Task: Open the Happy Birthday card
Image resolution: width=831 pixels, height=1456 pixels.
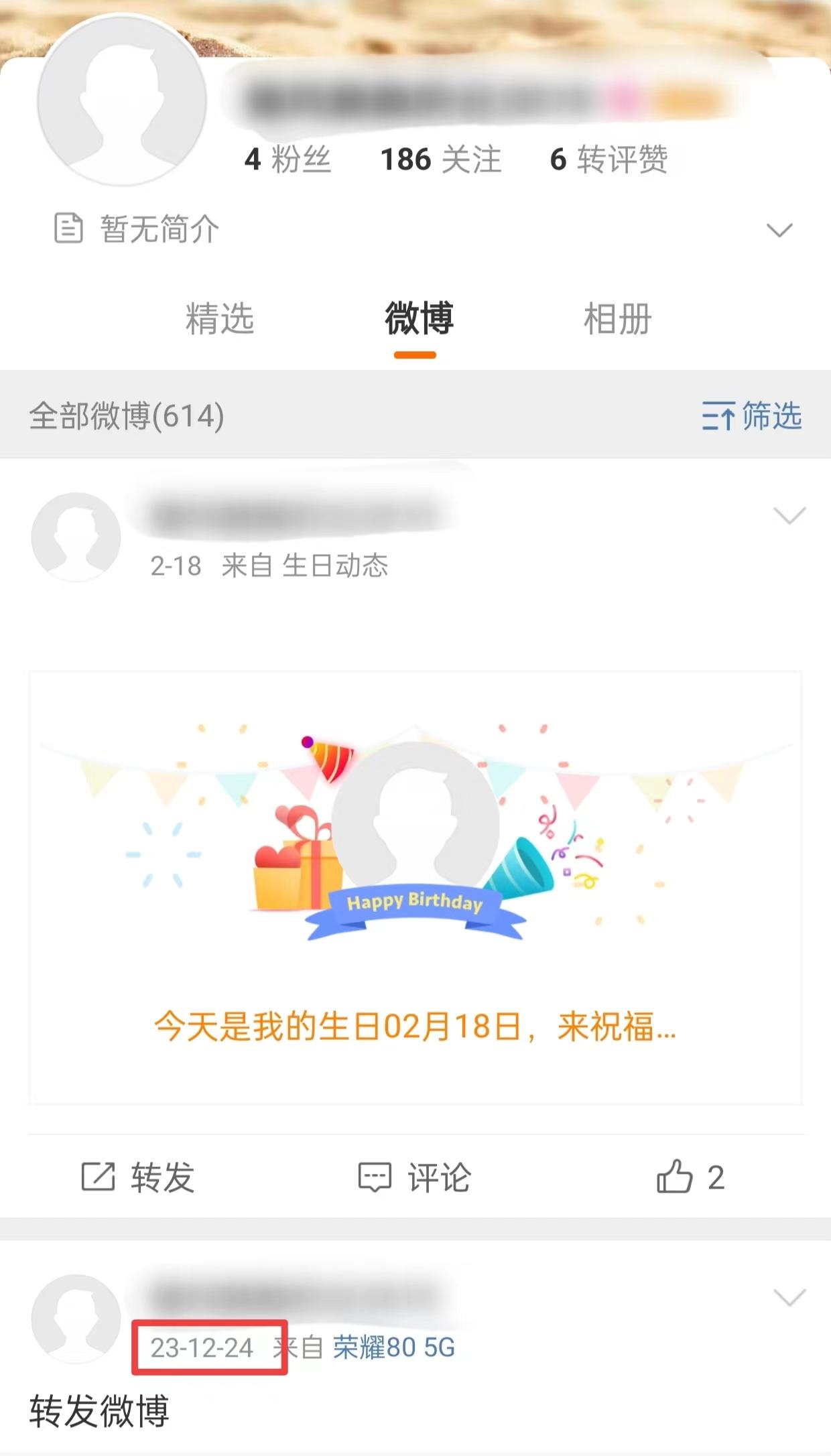Action: coord(415,888)
